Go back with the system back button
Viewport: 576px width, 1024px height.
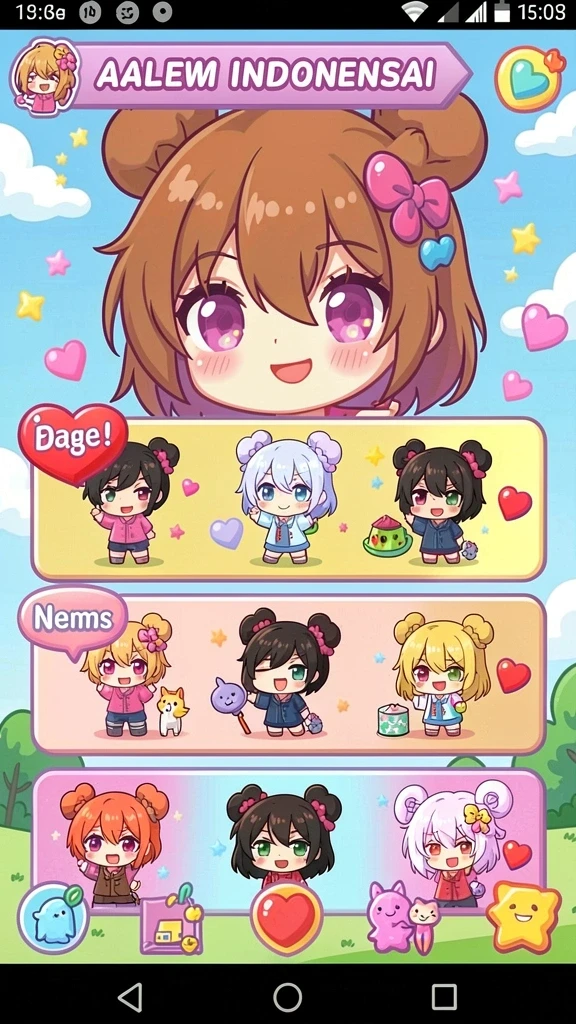(x=130, y=997)
